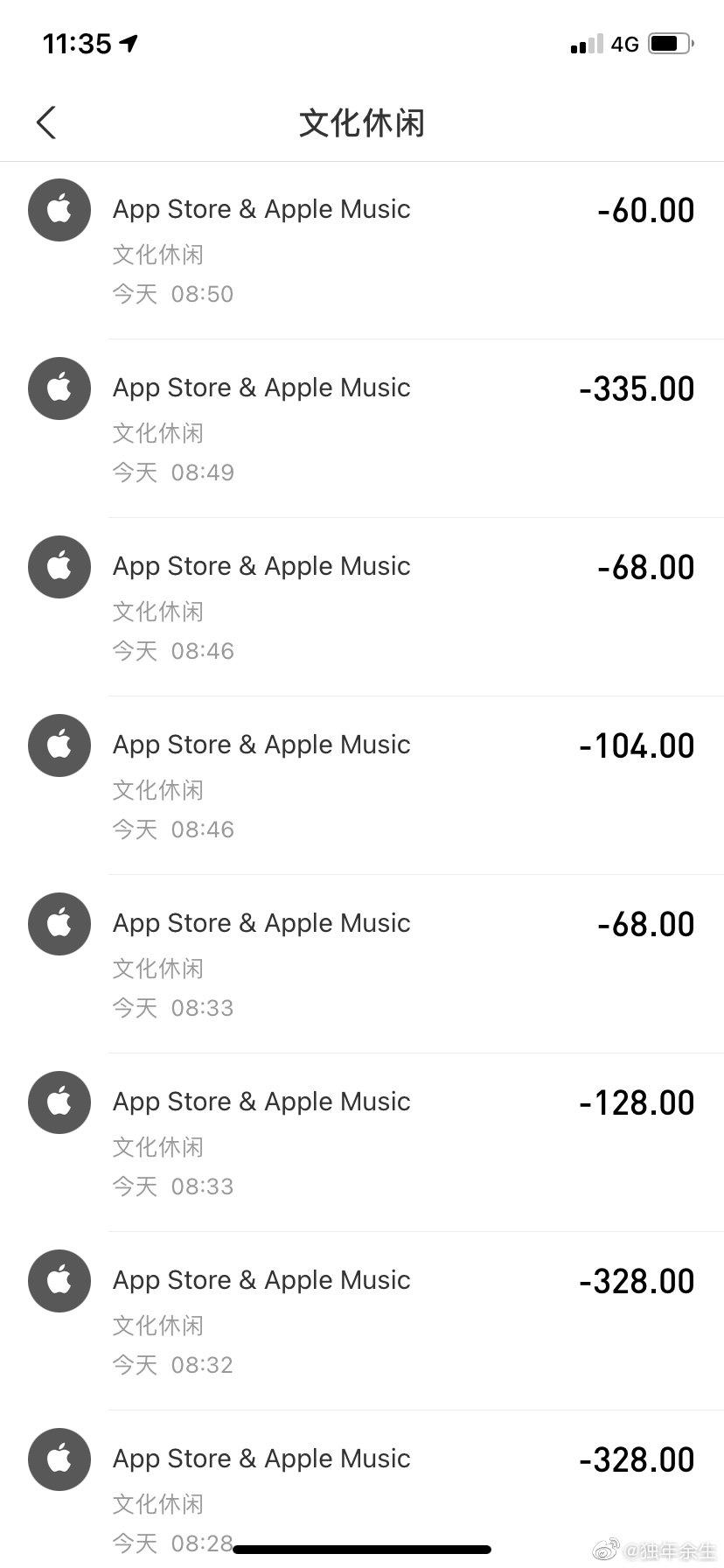Select the -328.00 transaction at 08:28

pyautogui.click(x=362, y=1487)
